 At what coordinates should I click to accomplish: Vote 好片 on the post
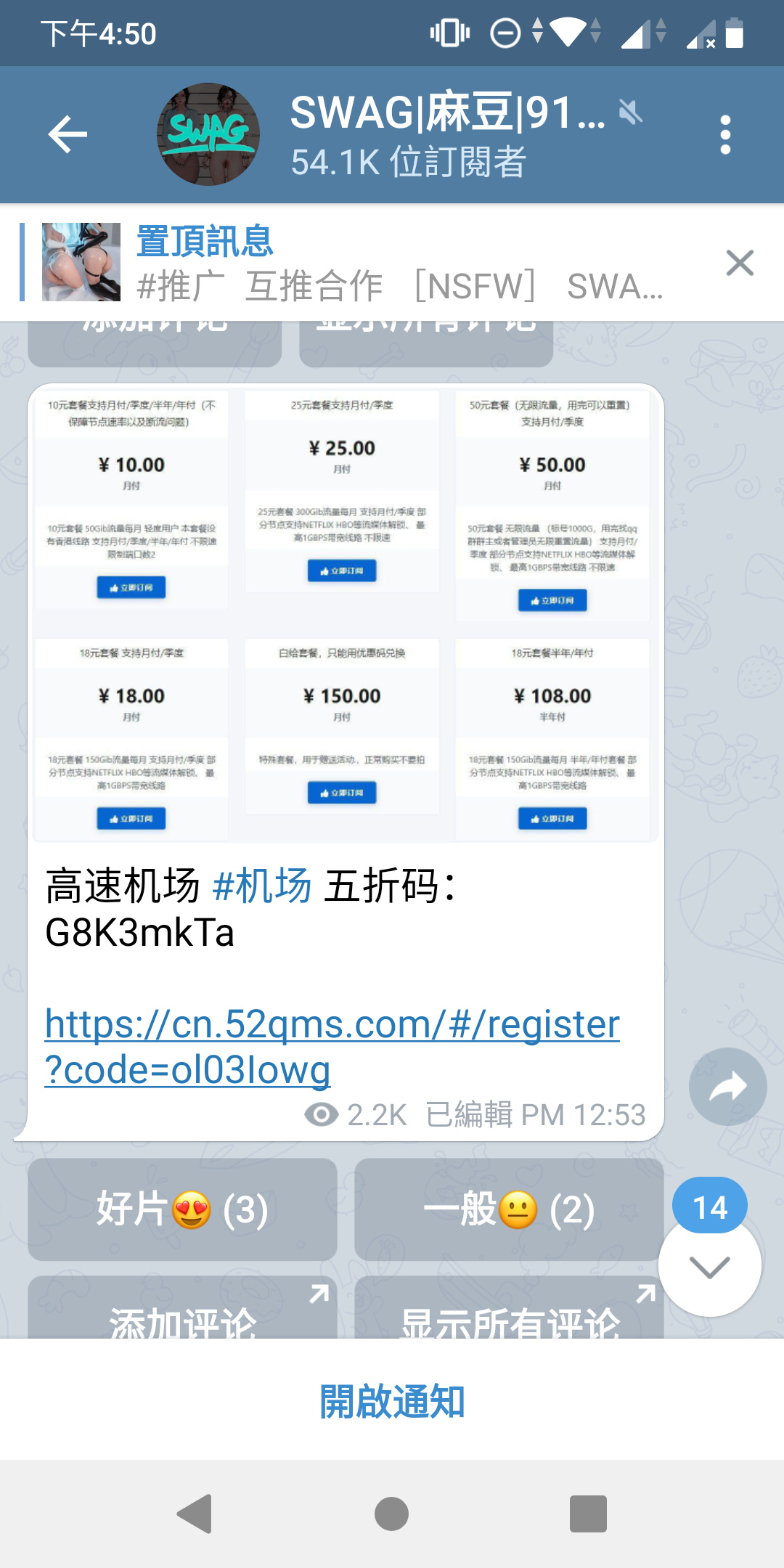[x=182, y=1209]
